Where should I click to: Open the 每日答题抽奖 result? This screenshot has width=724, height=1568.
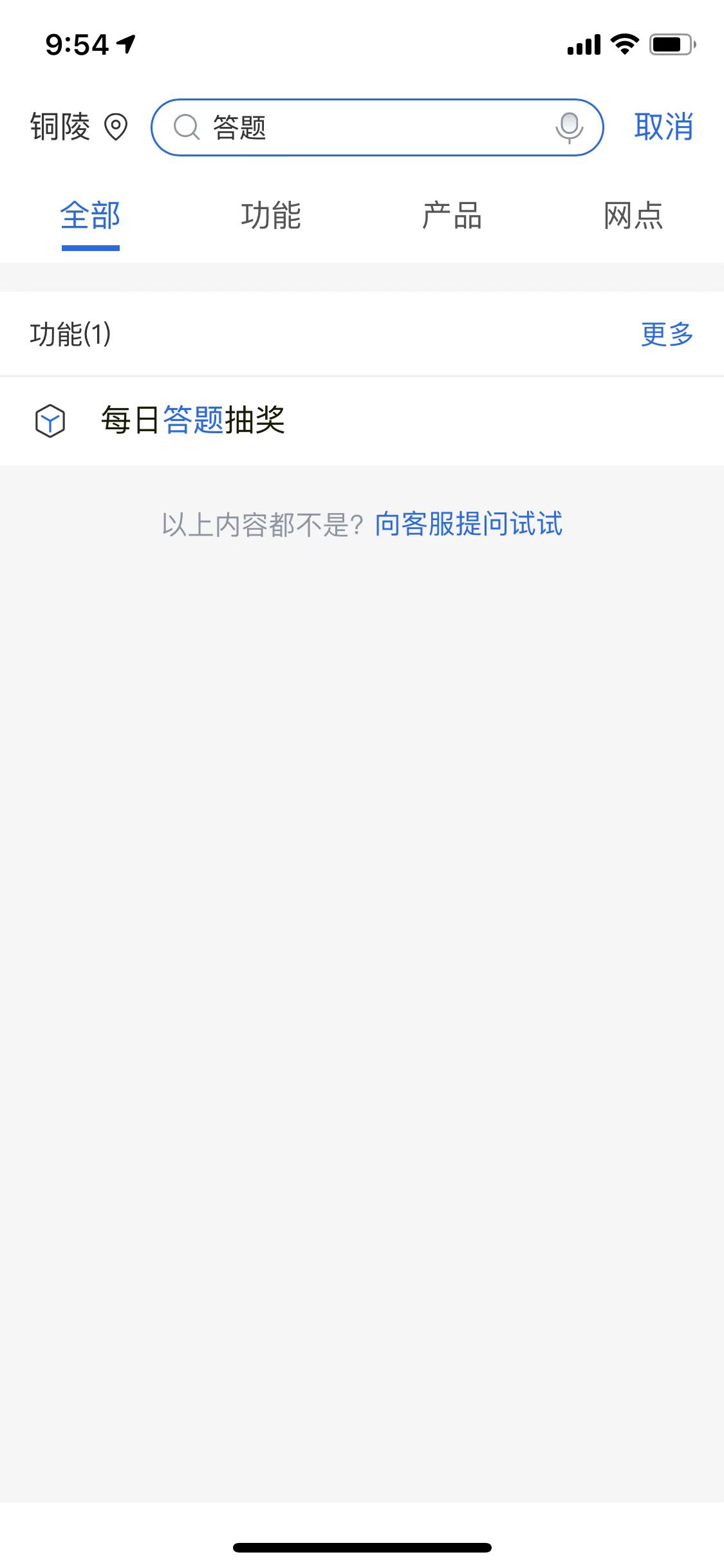point(193,420)
